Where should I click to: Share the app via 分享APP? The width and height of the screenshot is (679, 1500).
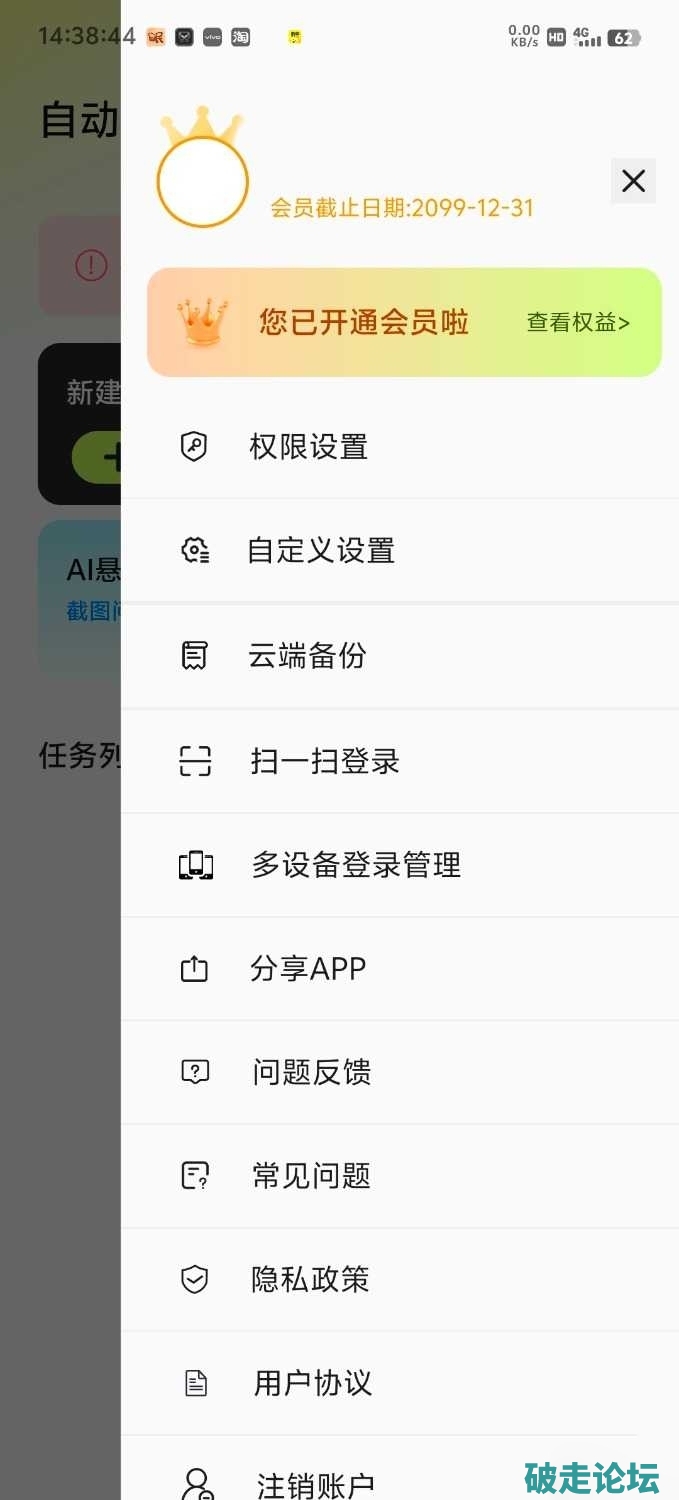coord(307,969)
